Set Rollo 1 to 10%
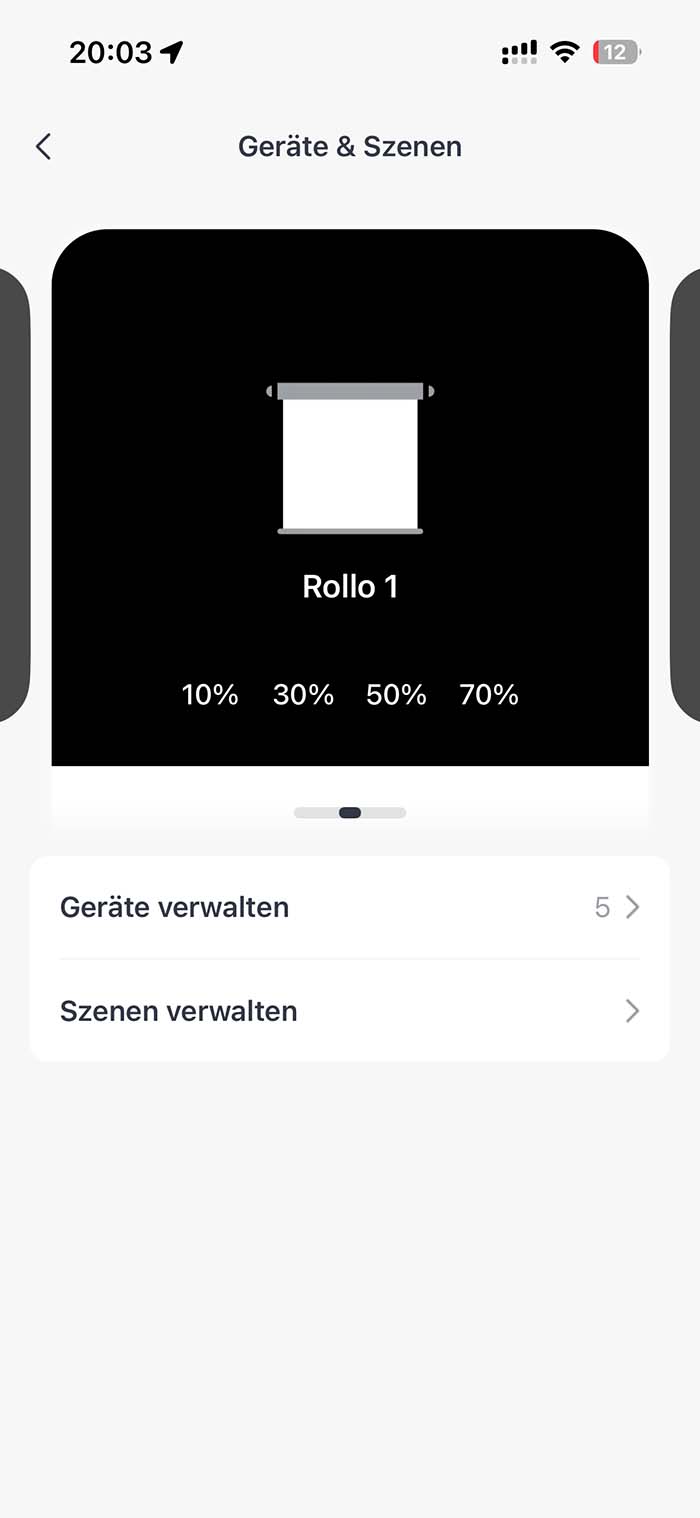 click(210, 694)
